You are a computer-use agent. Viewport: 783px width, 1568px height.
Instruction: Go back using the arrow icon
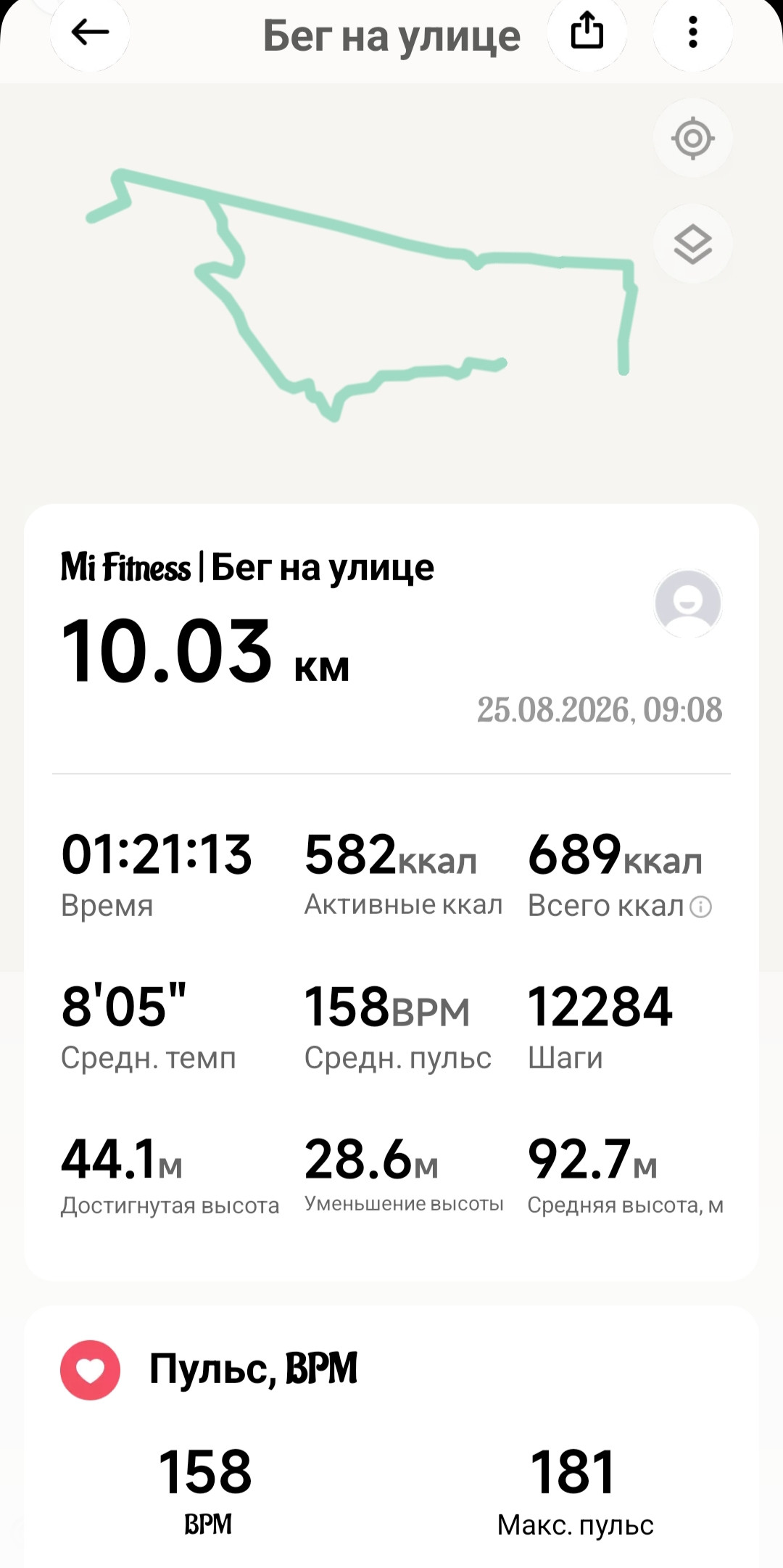pyautogui.click(x=90, y=32)
